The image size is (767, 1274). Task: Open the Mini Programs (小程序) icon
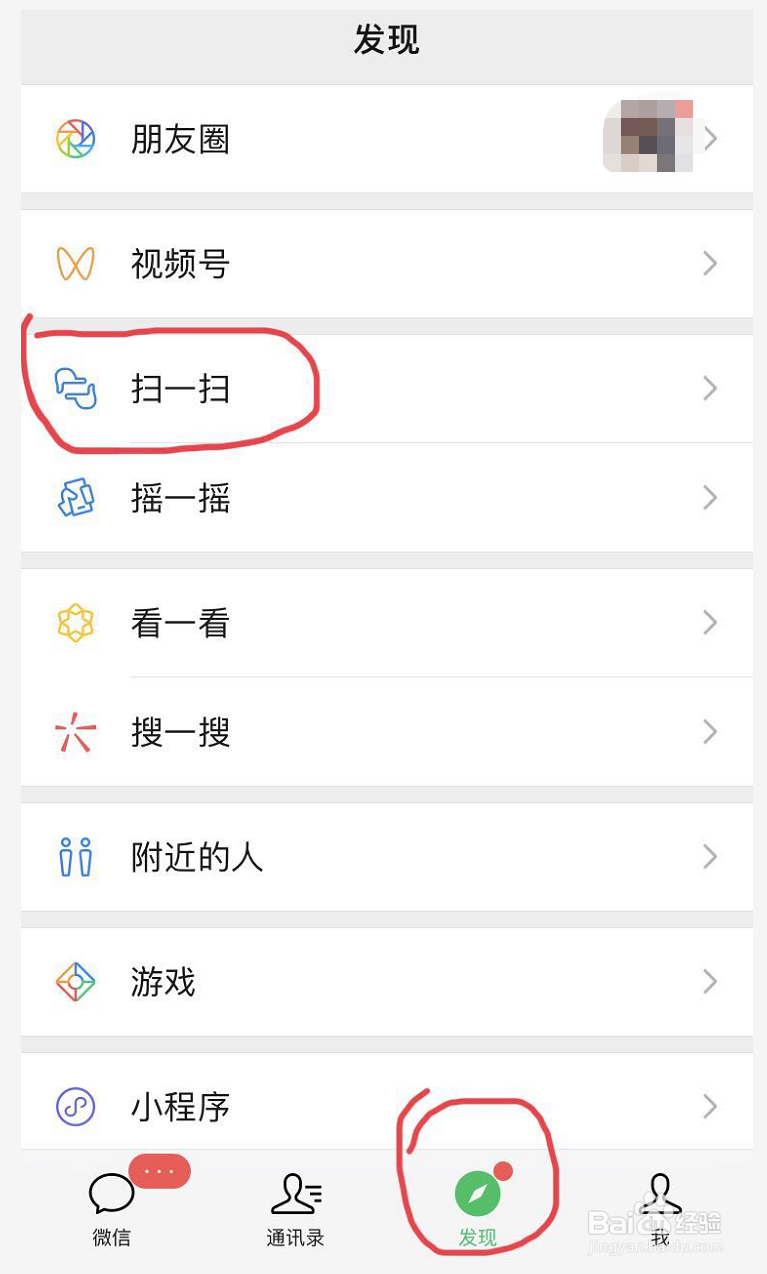[x=75, y=1107]
